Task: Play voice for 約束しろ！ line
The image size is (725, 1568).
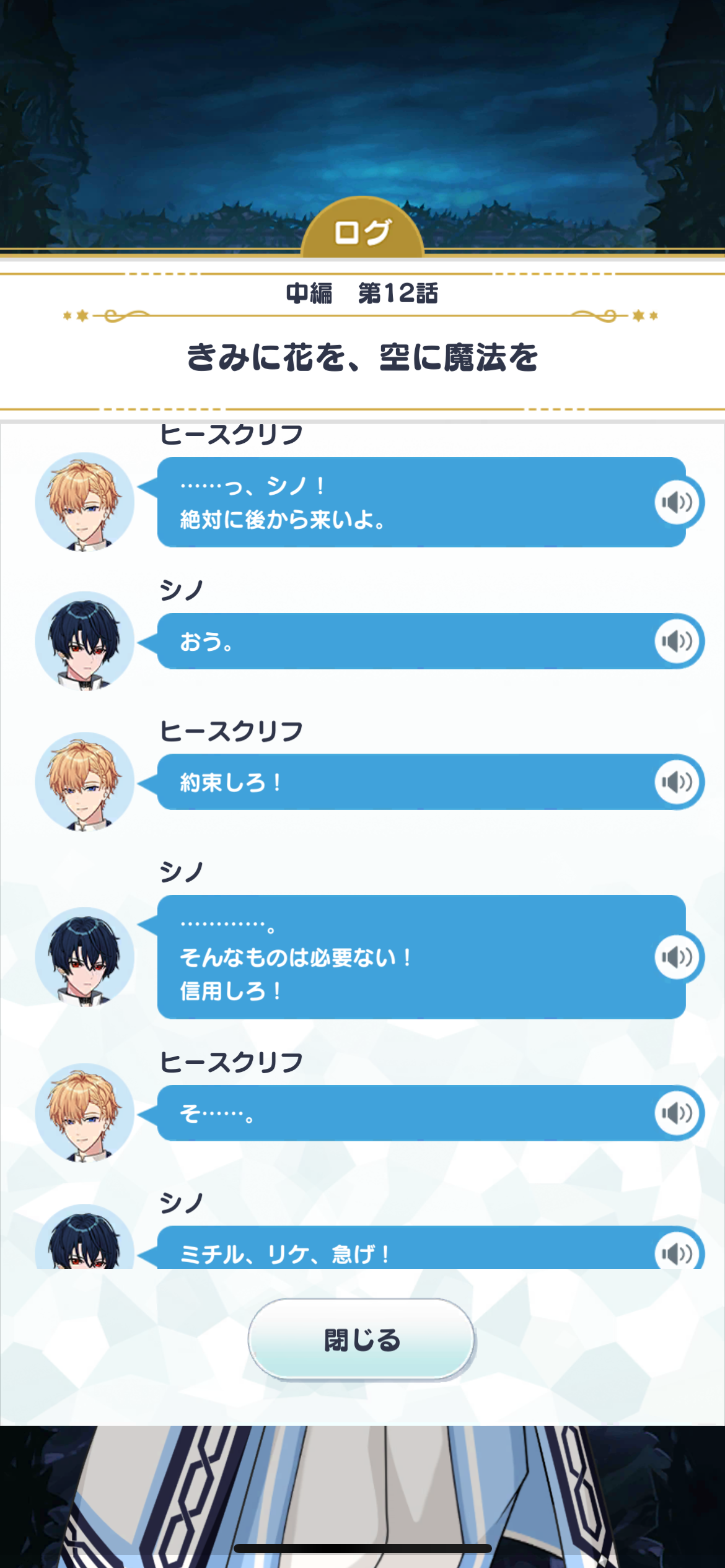Action: [x=677, y=782]
